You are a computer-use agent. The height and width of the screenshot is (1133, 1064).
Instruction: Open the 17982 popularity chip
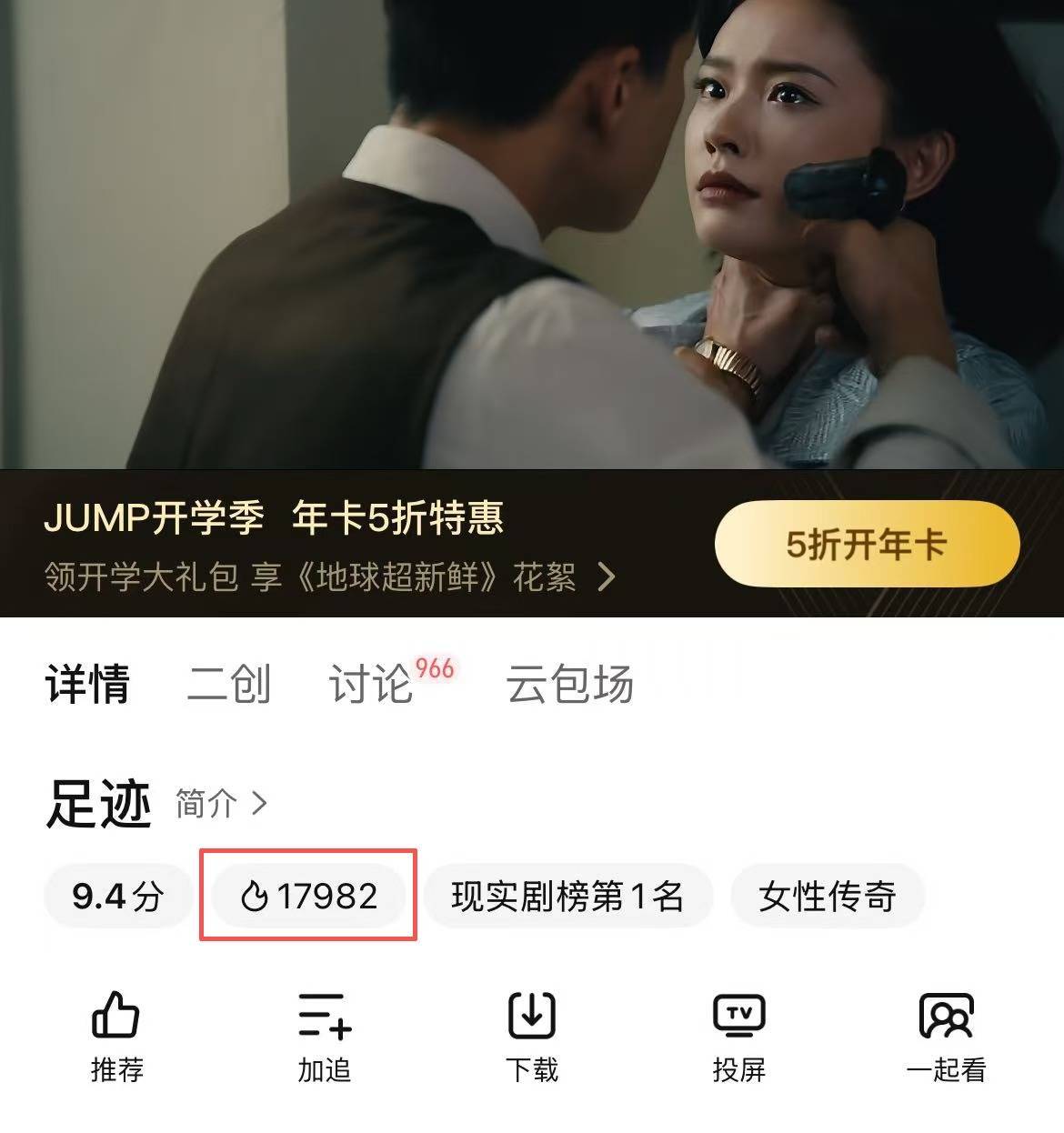[308, 897]
